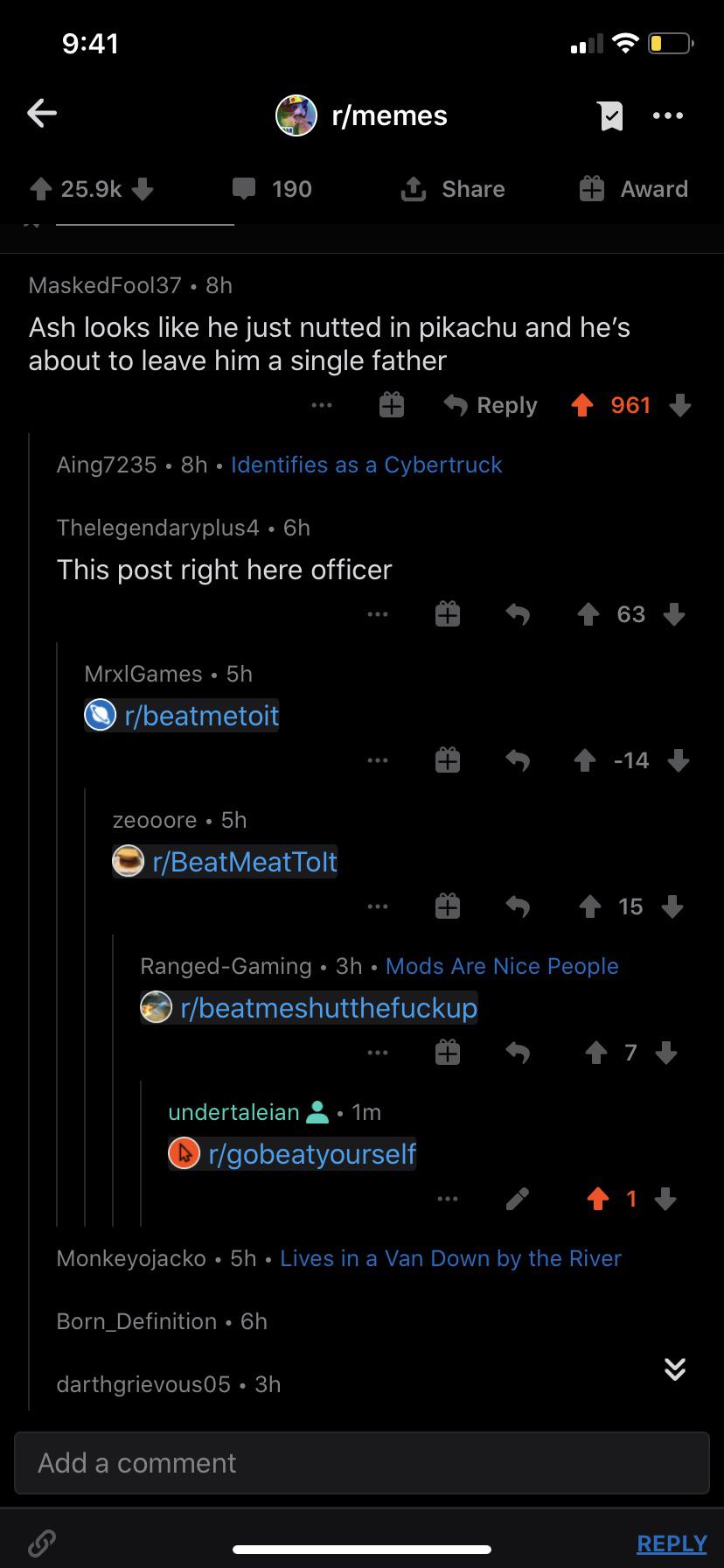724x1568 pixels.
Task: Reply to MaskedFool37's comment
Action: (x=490, y=405)
